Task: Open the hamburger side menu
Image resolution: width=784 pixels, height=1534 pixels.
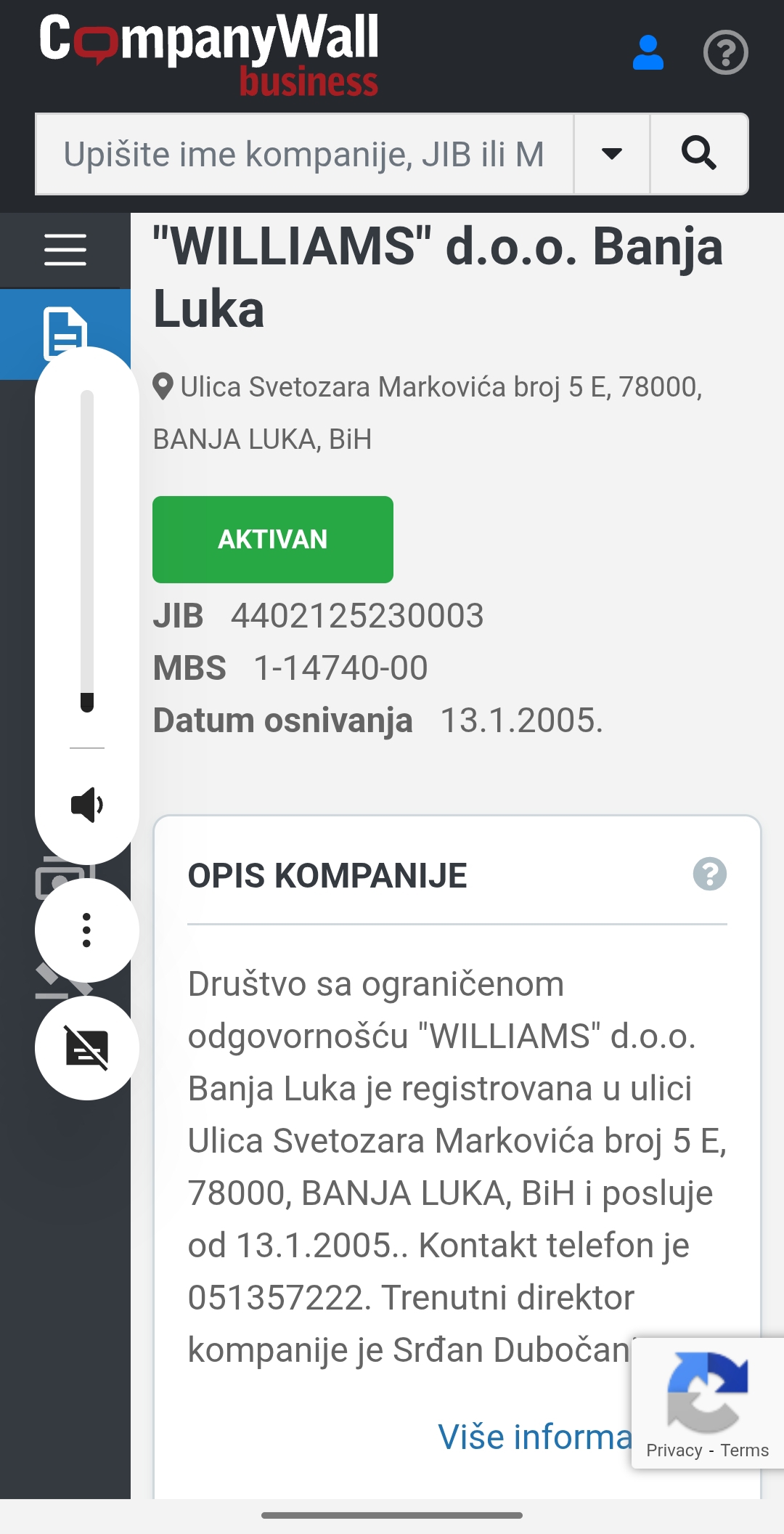Action: pyautogui.click(x=65, y=250)
